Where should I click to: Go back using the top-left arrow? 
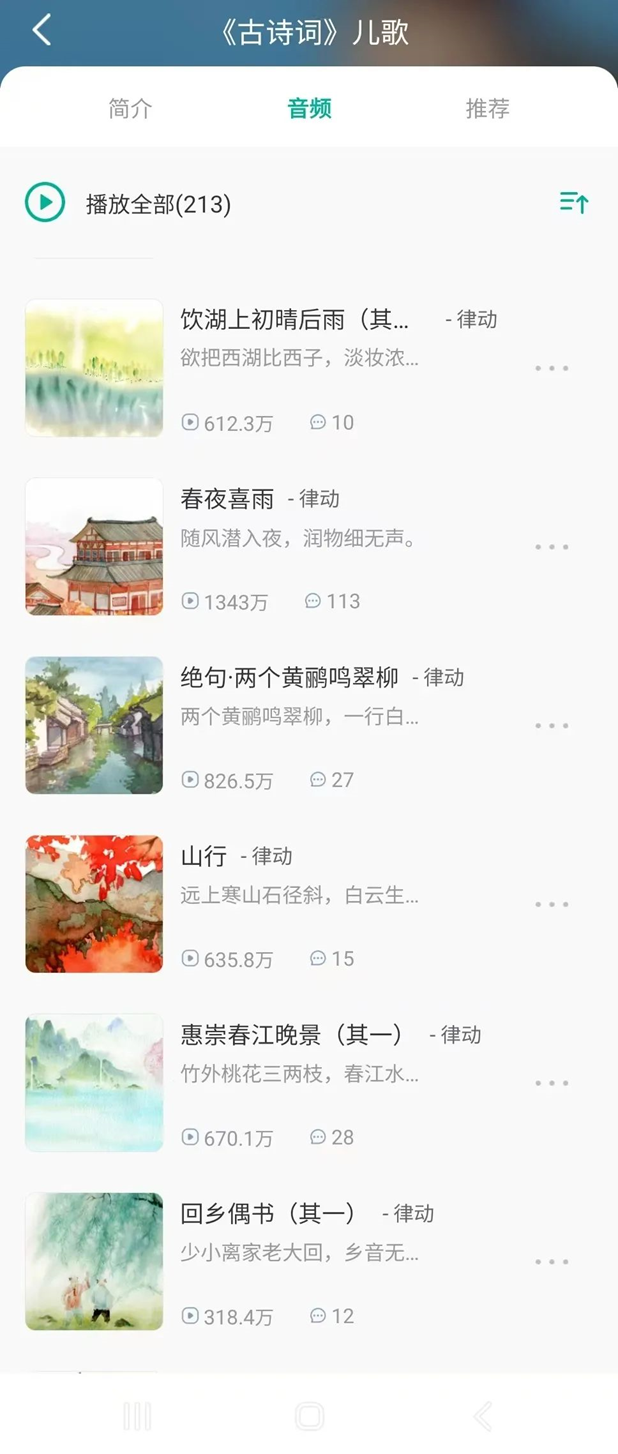(x=41, y=31)
